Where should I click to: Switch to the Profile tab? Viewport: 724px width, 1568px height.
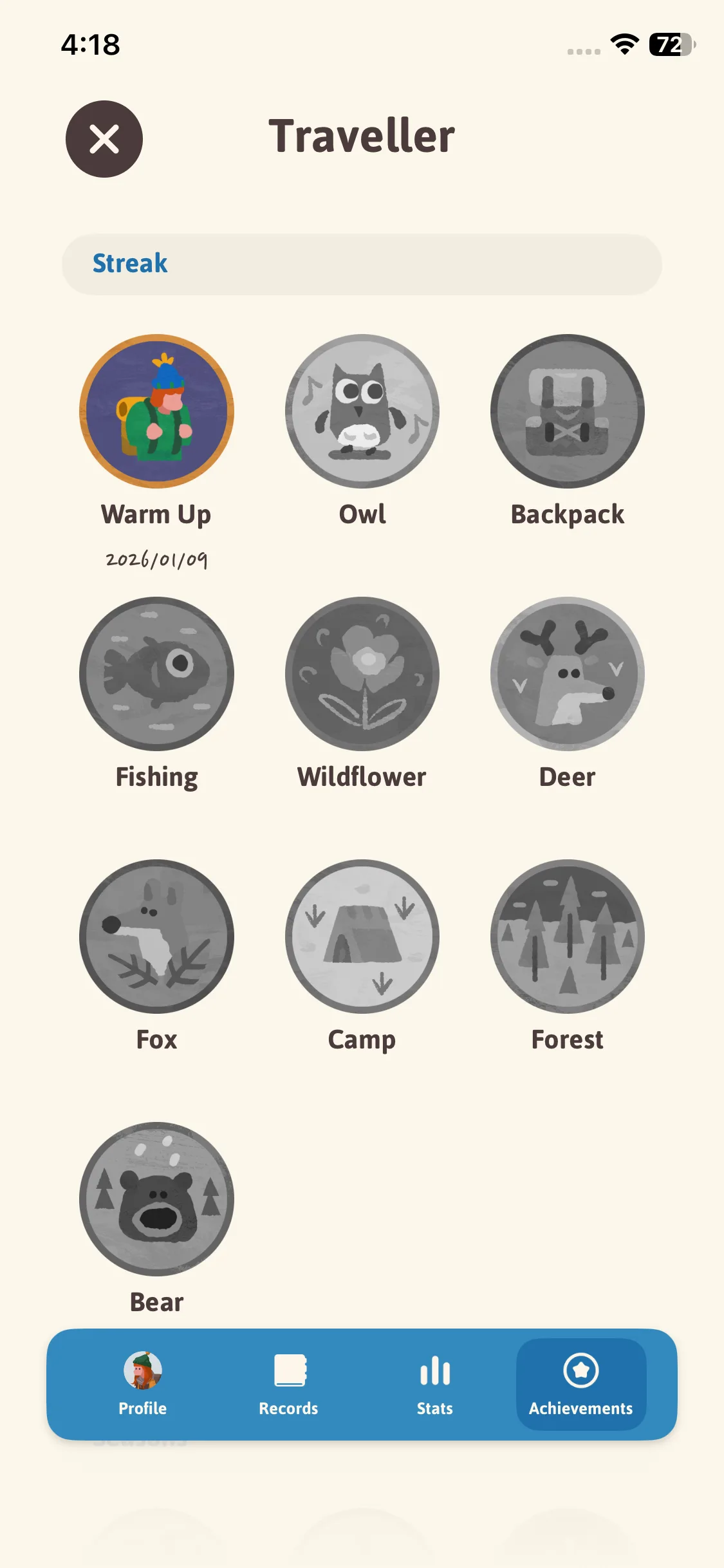pos(143,1384)
